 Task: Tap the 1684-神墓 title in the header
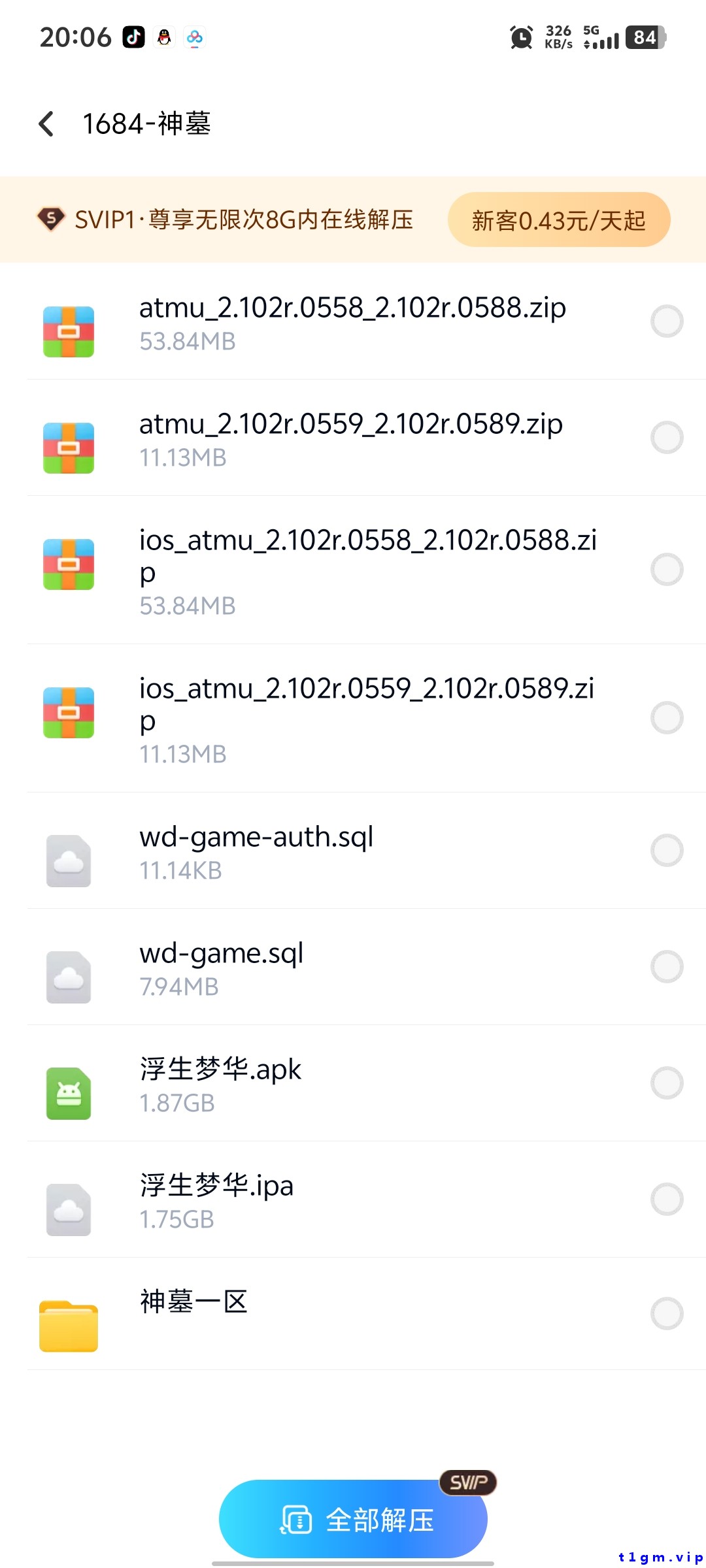pos(149,123)
